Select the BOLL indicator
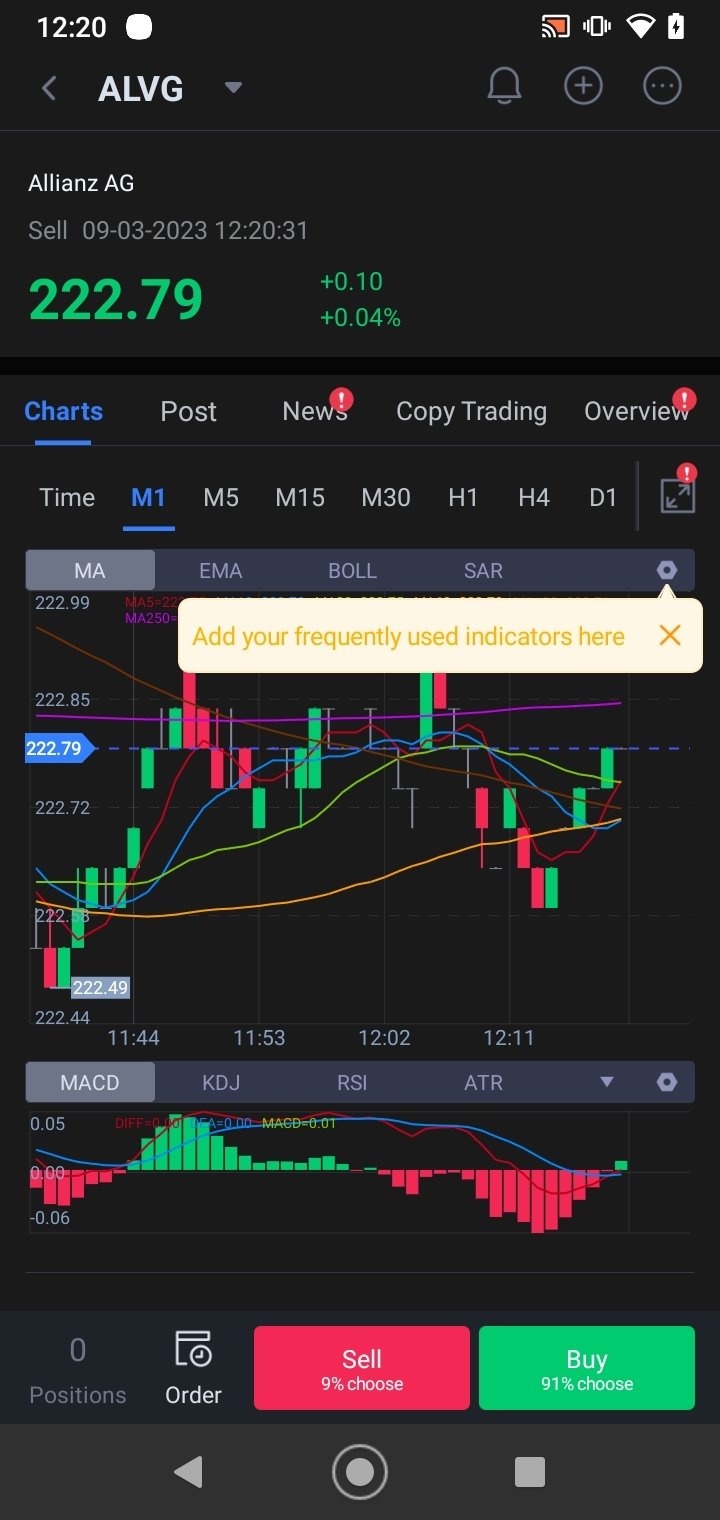 [352, 571]
